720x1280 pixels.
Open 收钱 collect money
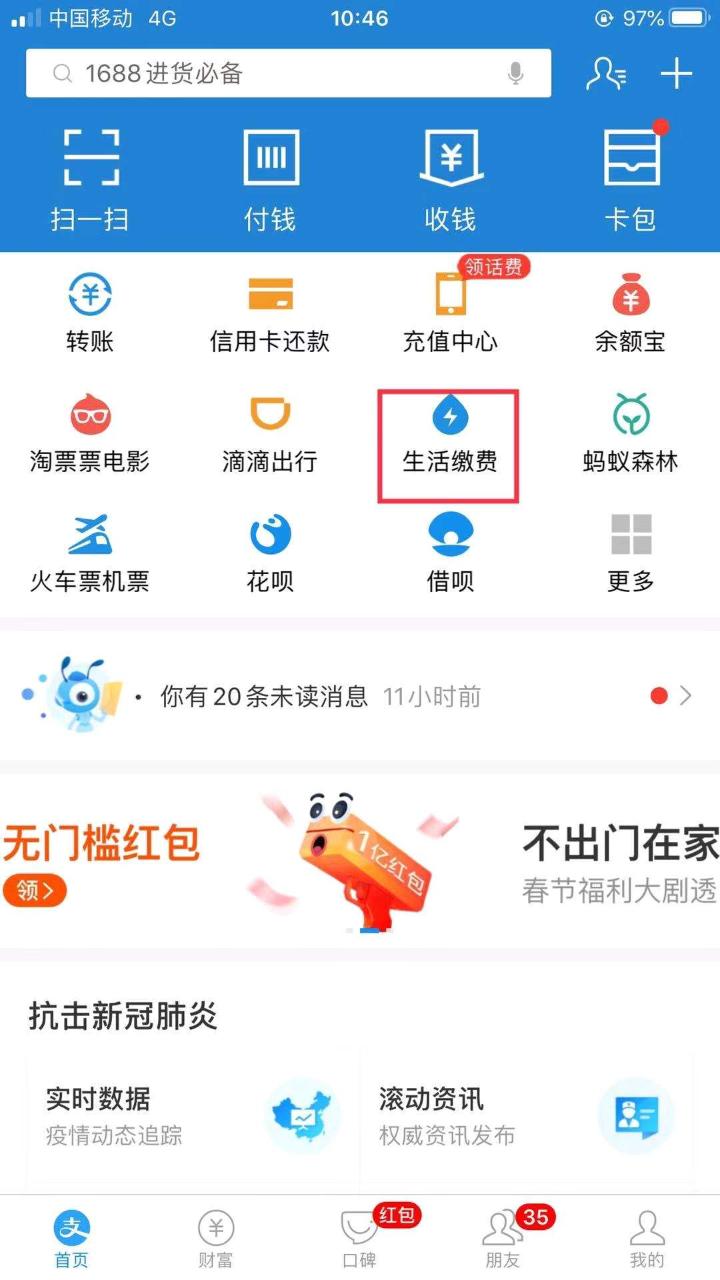pyautogui.click(x=450, y=178)
